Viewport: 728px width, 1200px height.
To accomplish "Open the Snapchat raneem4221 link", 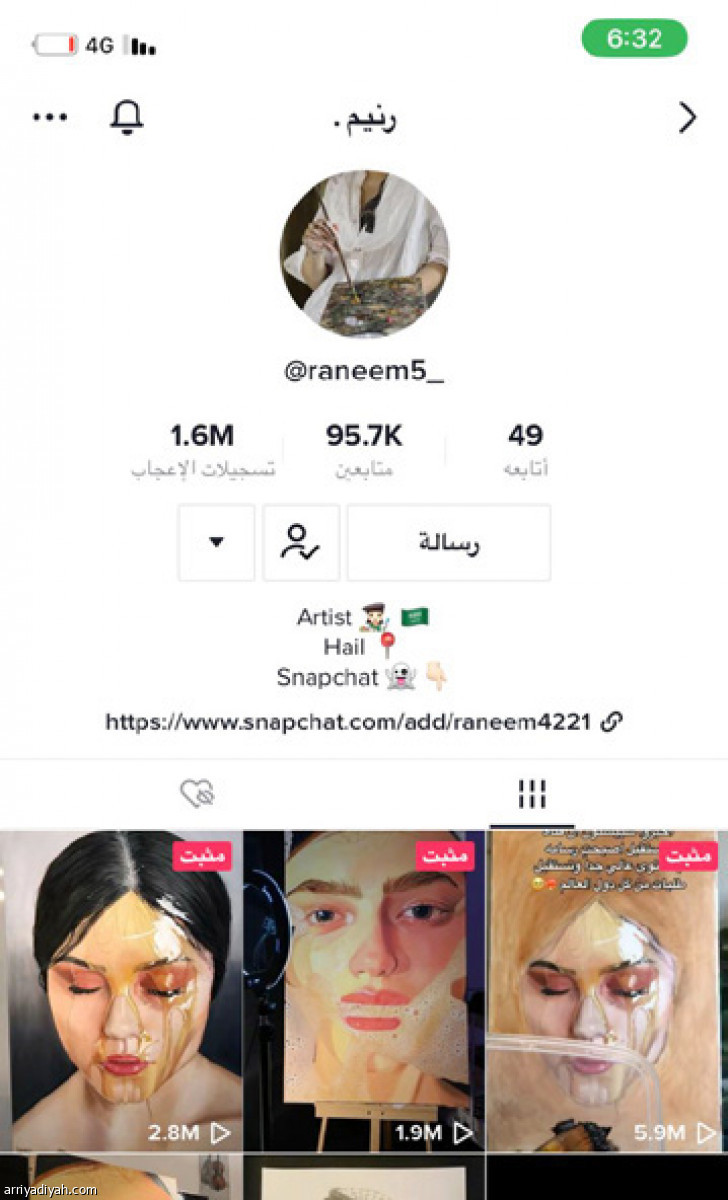I will click(x=364, y=722).
